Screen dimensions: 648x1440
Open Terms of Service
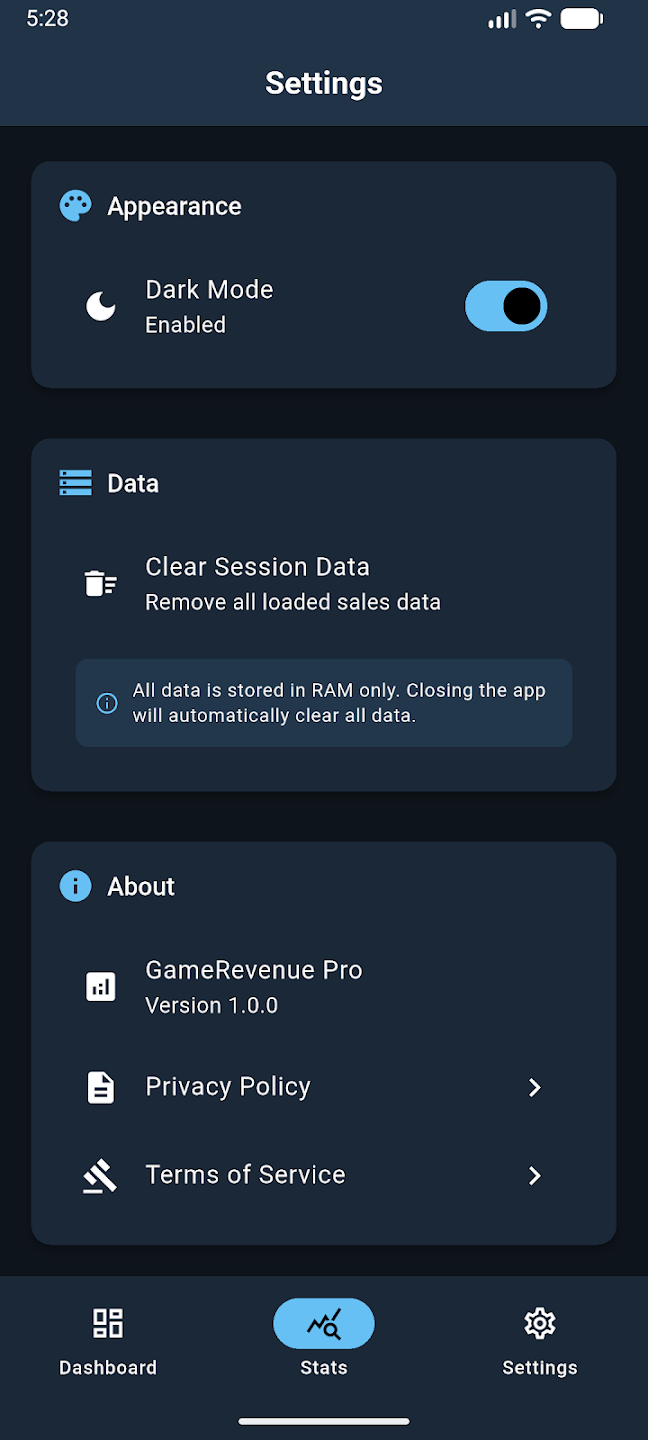coord(323,1175)
